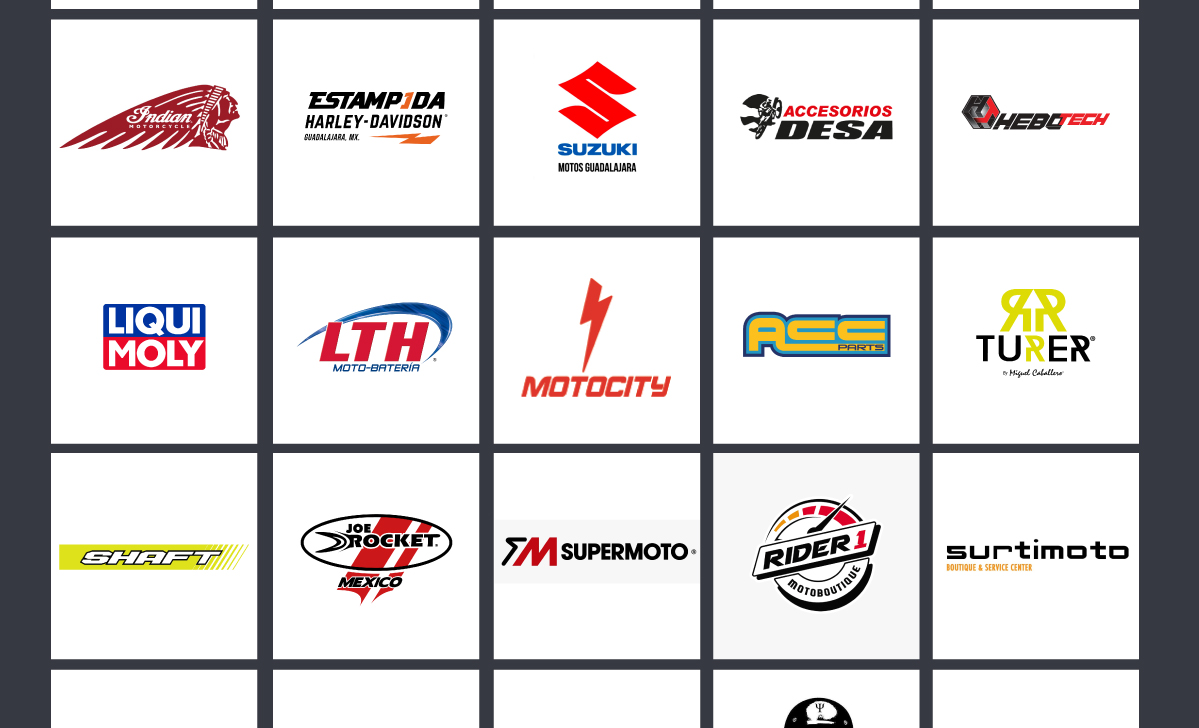This screenshot has width=1199, height=728.
Task: Open the Supermoto brand tile
Action: pos(597,556)
